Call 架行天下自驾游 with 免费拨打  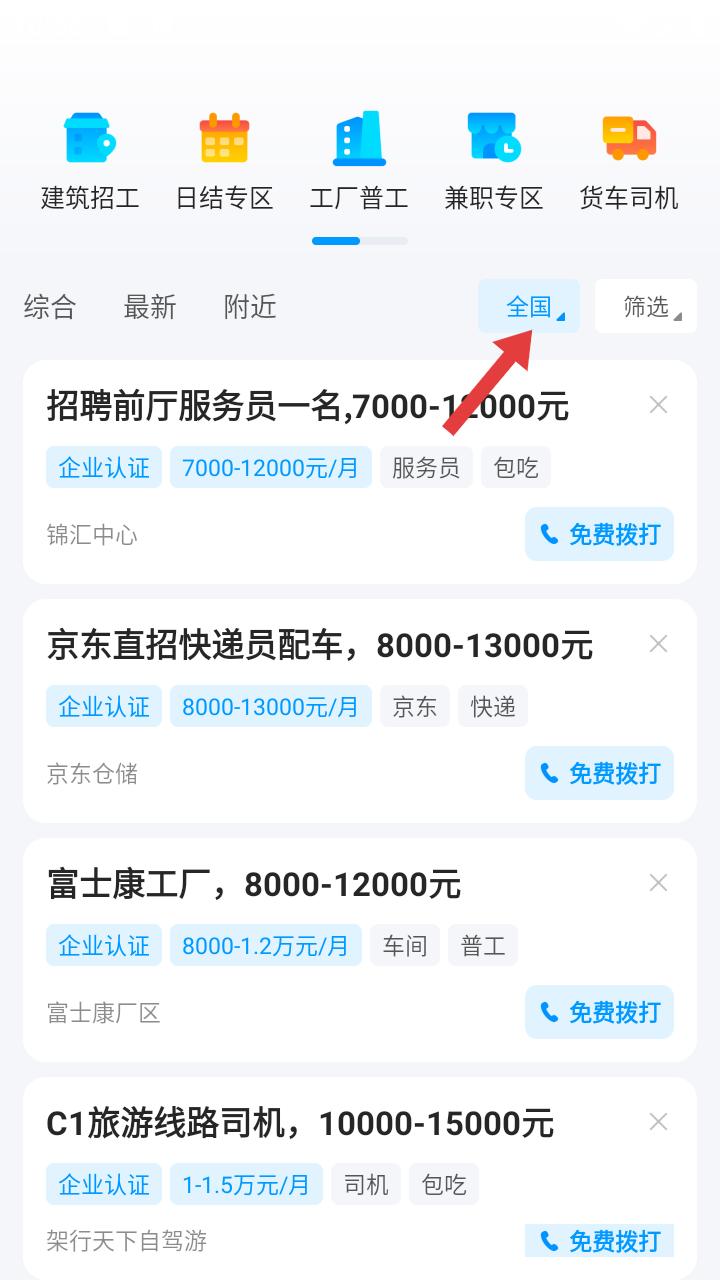(599, 1241)
